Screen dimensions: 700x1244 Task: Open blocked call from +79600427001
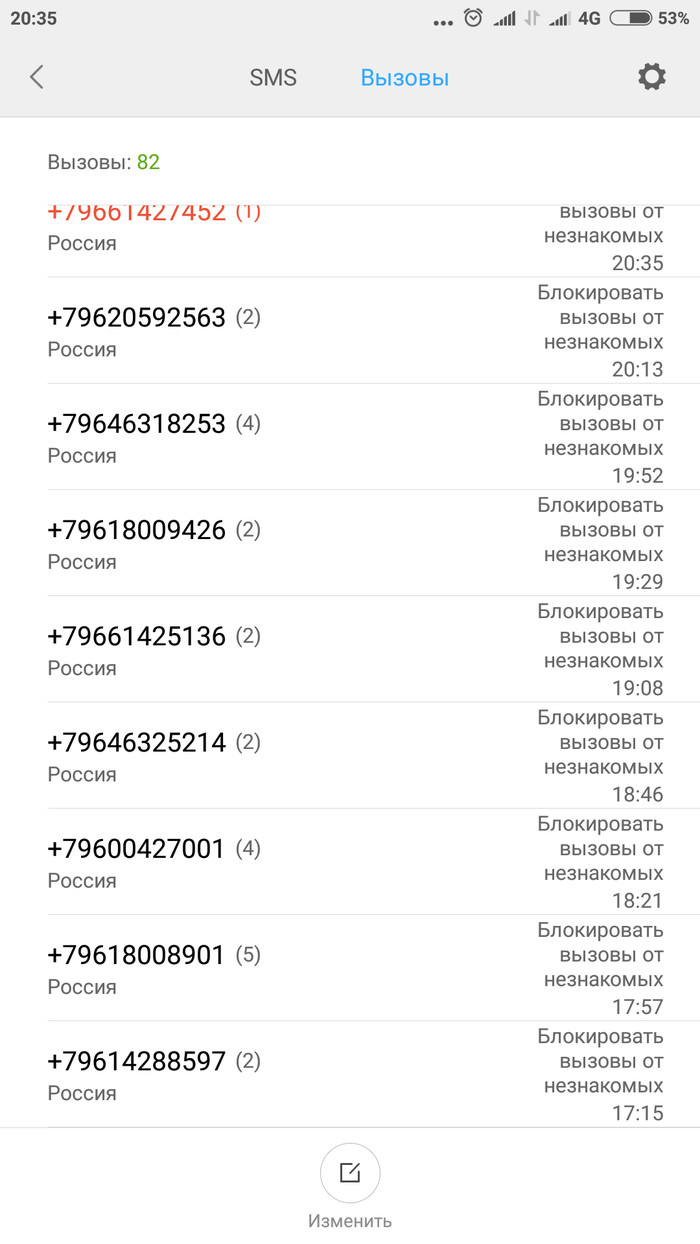click(350, 861)
